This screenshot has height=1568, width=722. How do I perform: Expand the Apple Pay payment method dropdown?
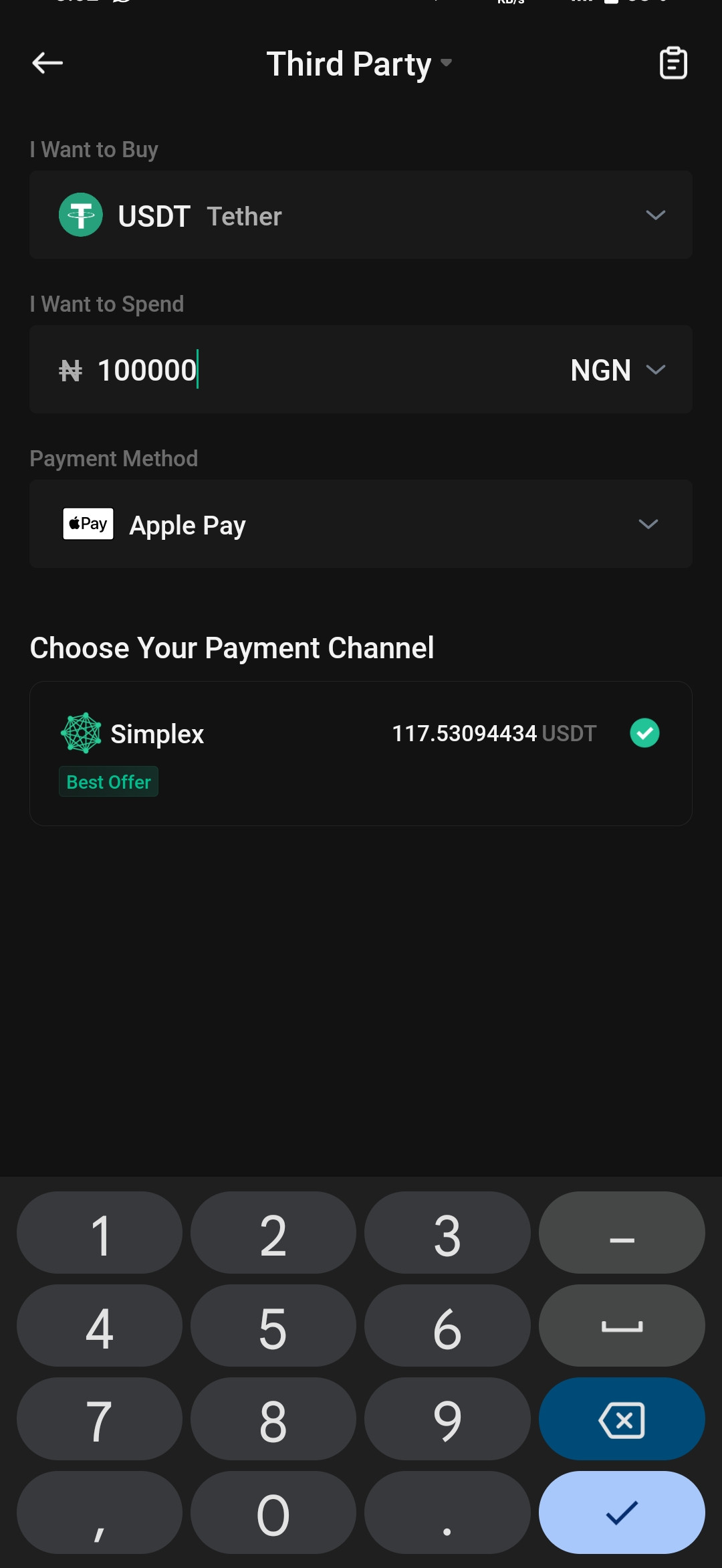(361, 524)
